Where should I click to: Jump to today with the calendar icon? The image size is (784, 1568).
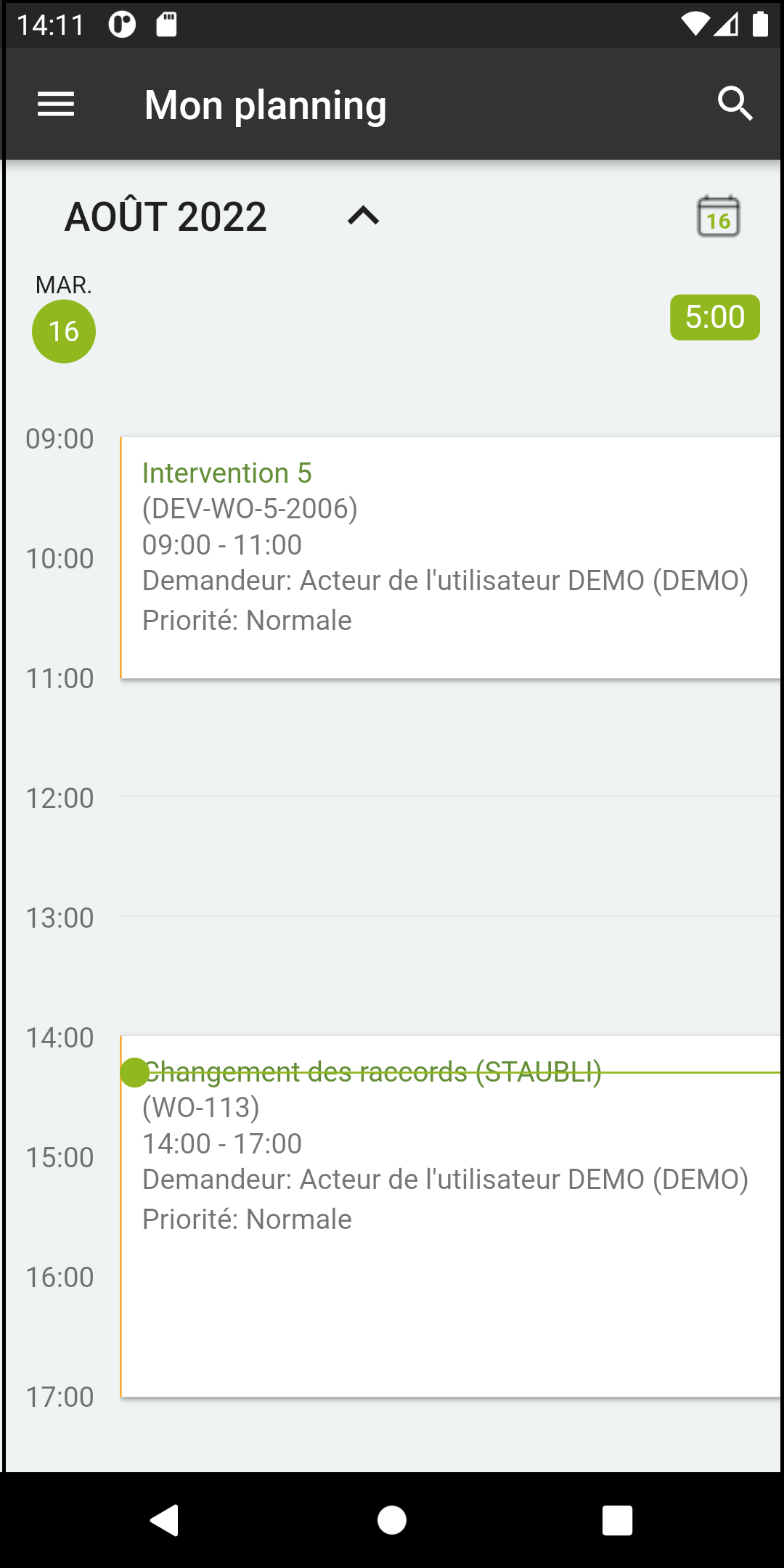tap(719, 216)
